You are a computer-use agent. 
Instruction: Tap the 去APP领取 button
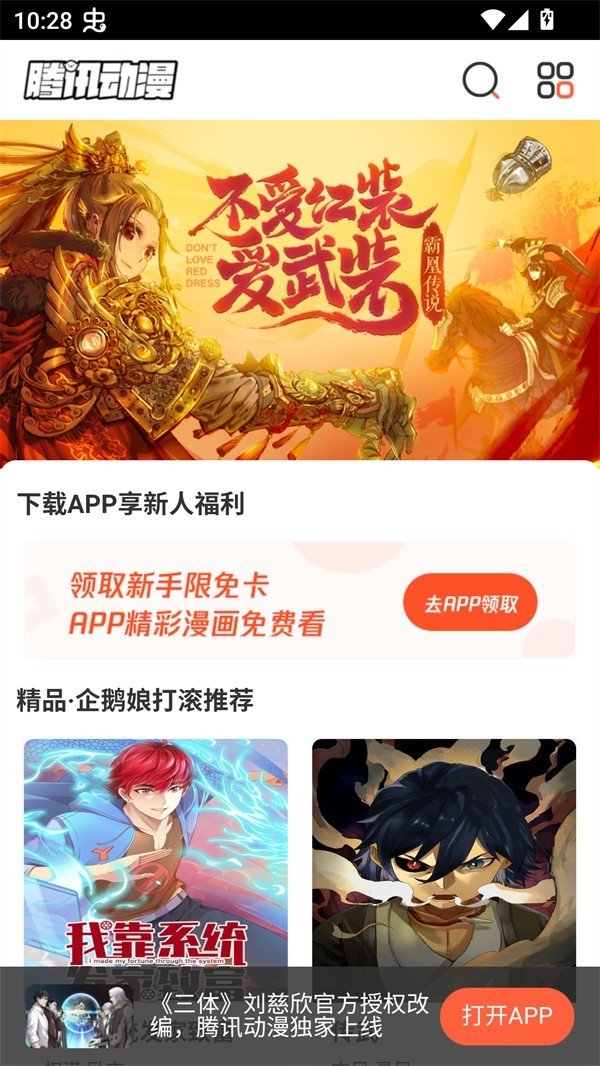[470, 603]
